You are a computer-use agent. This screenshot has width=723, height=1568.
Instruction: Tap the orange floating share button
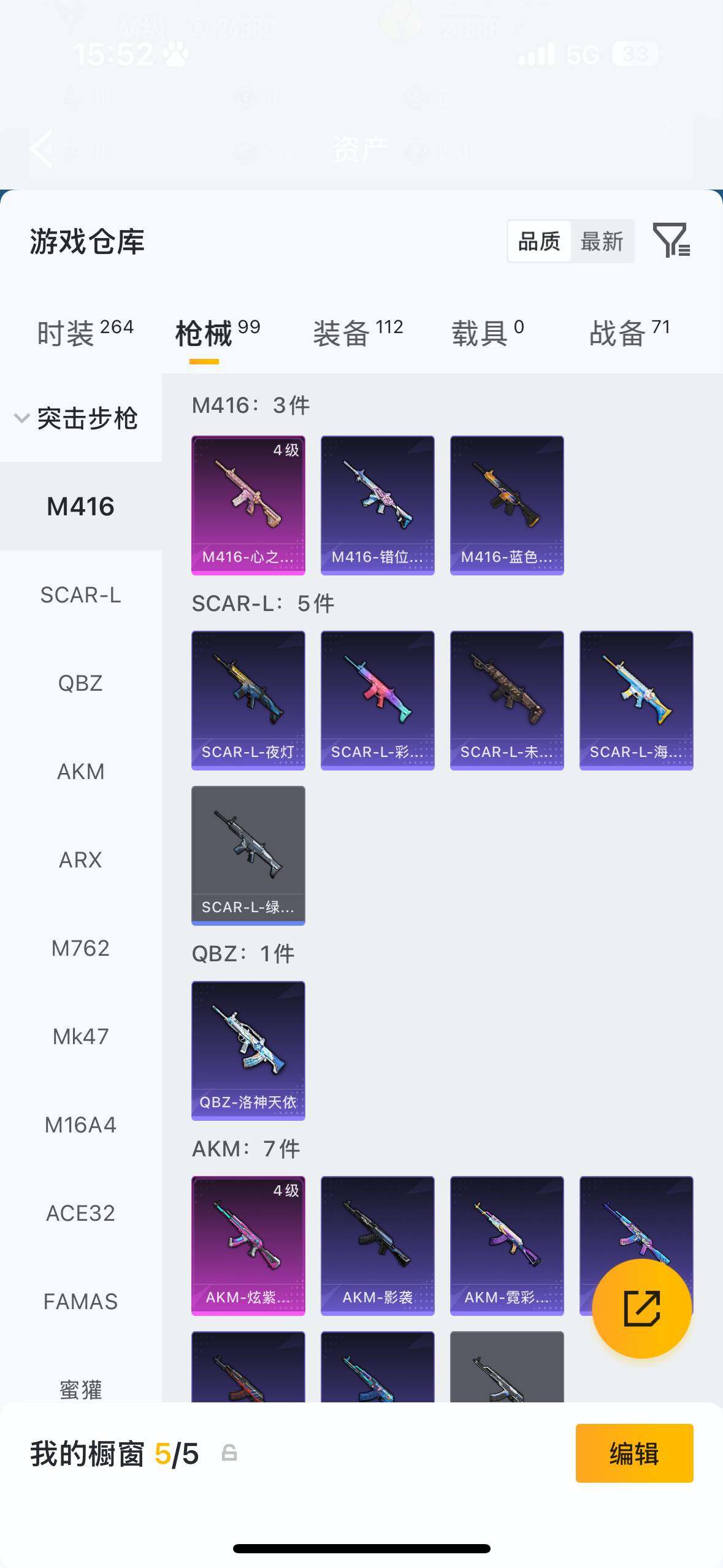[641, 1309]
